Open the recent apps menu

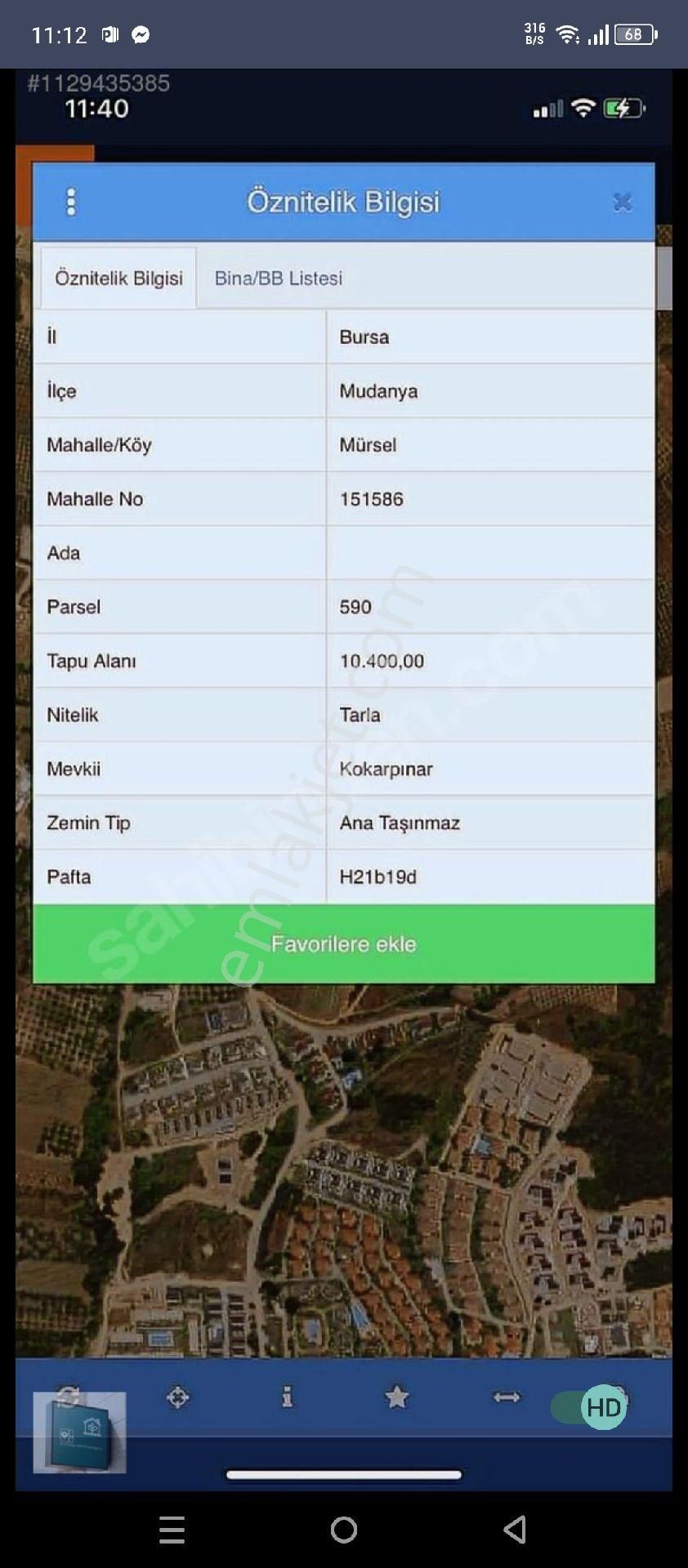(172, 1530)
